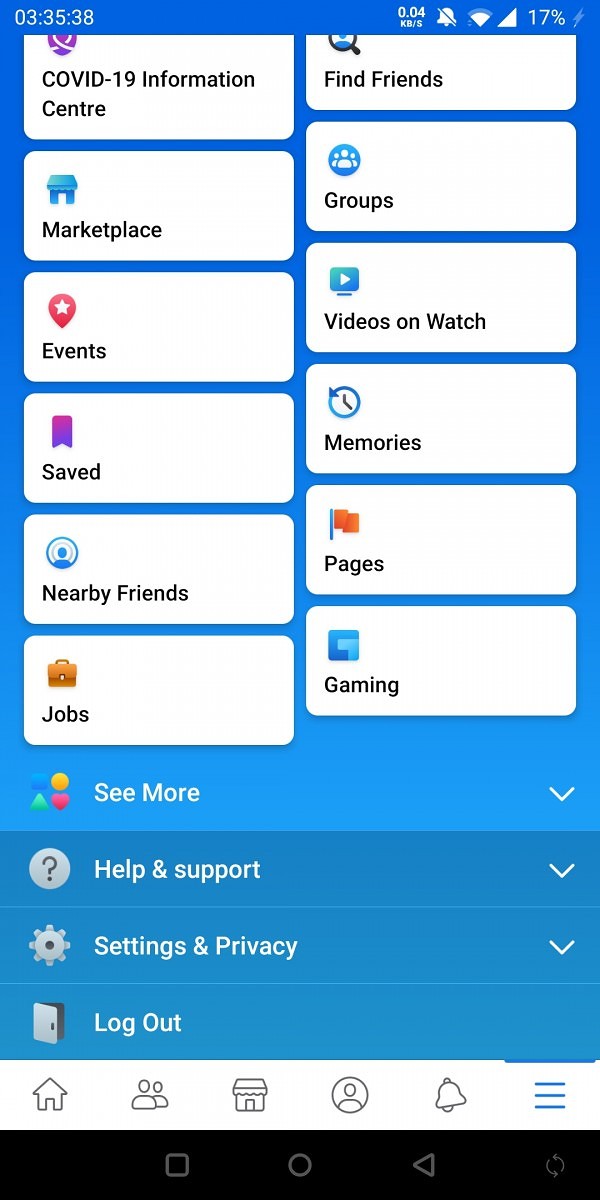
Task: Open Groups
Action: point(441,177)
